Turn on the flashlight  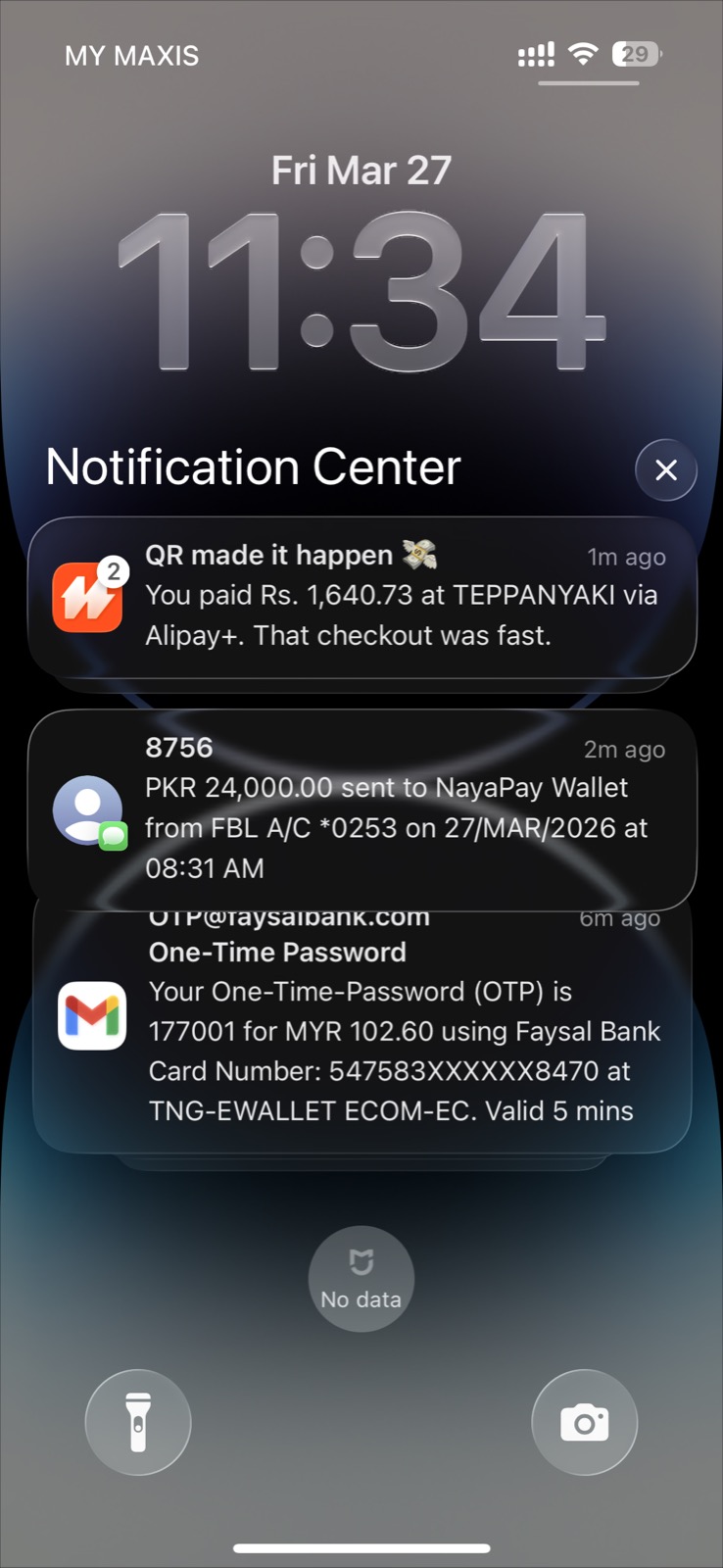[x=137, y=1422]
